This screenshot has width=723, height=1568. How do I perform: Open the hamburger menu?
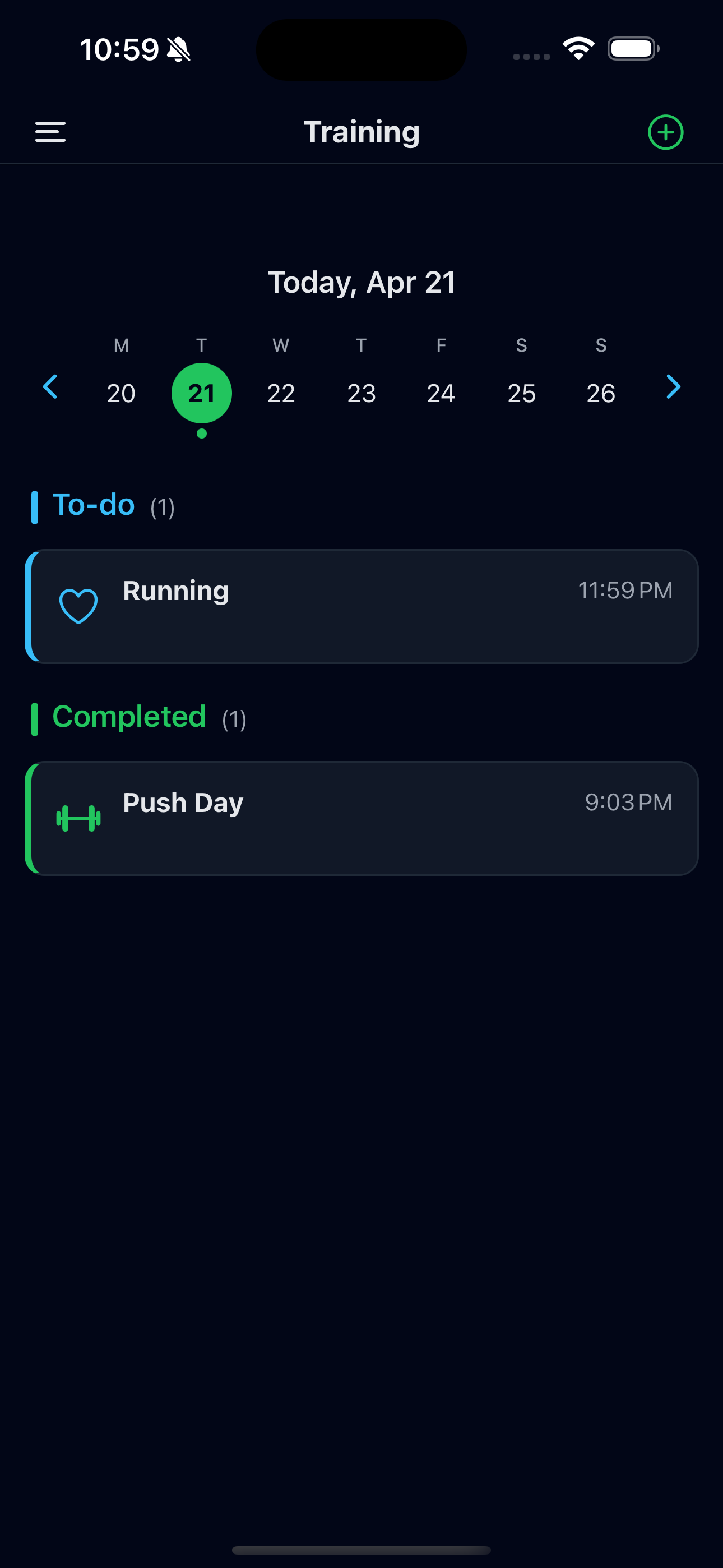click(50, 132)
